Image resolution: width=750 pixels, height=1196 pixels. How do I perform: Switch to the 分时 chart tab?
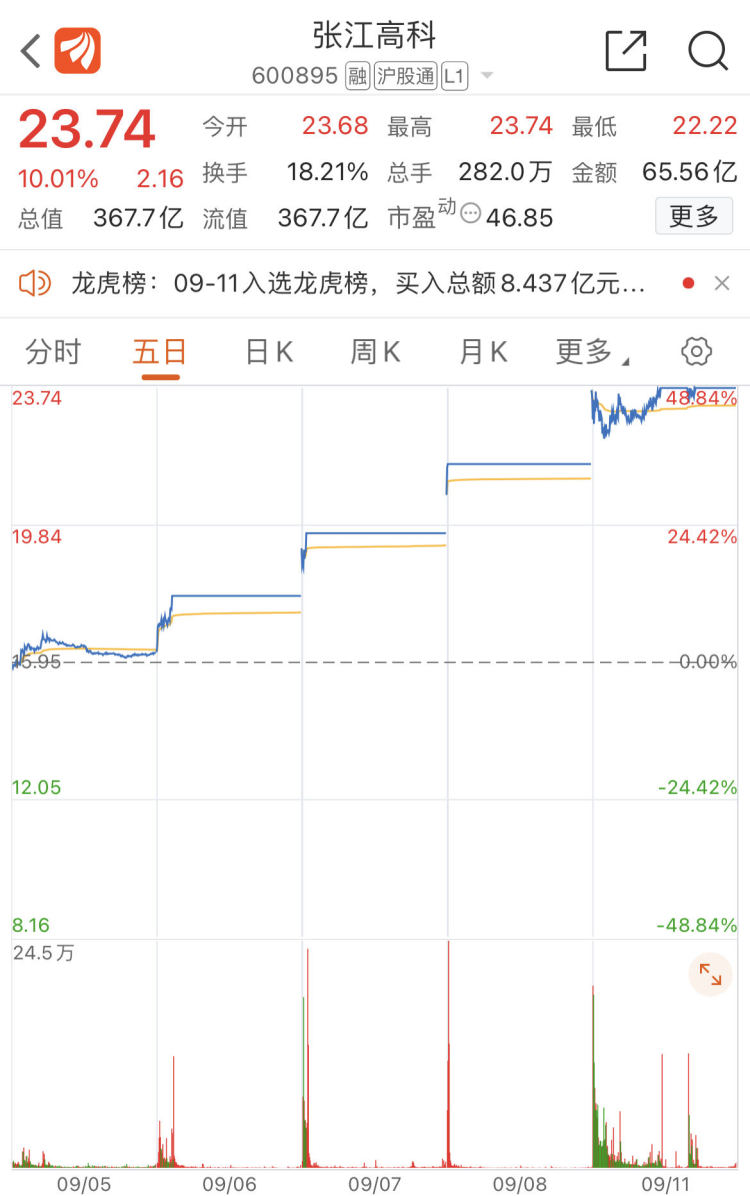point(53,352)
